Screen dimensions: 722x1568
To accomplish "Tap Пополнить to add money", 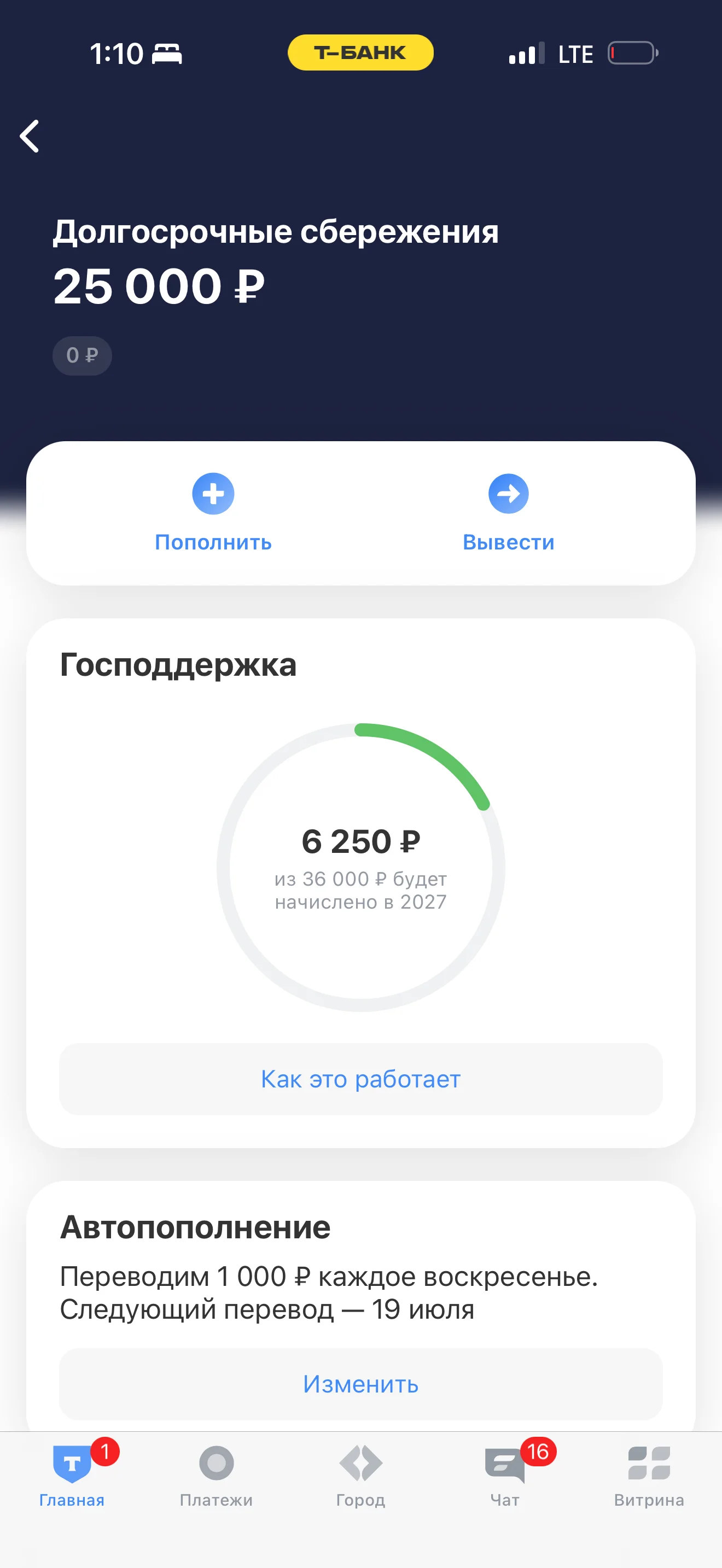I will [x=213, y=512].
